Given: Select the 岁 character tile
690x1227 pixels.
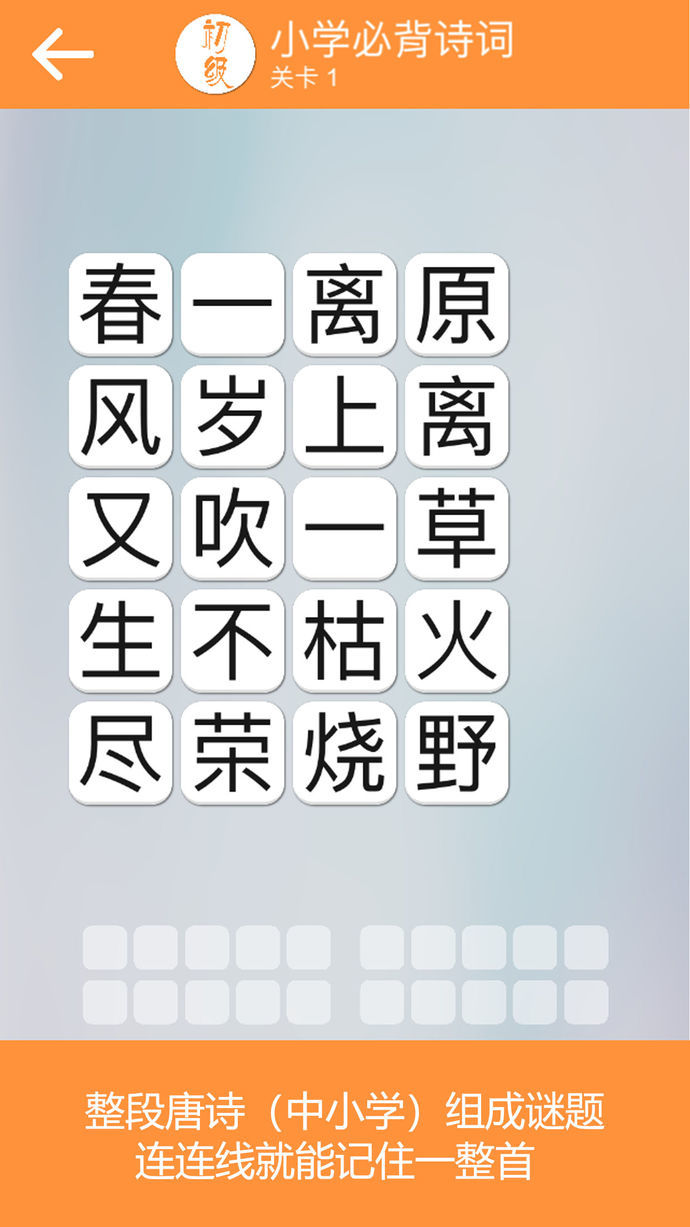Looking at the screenshot, I should [232, 416].
